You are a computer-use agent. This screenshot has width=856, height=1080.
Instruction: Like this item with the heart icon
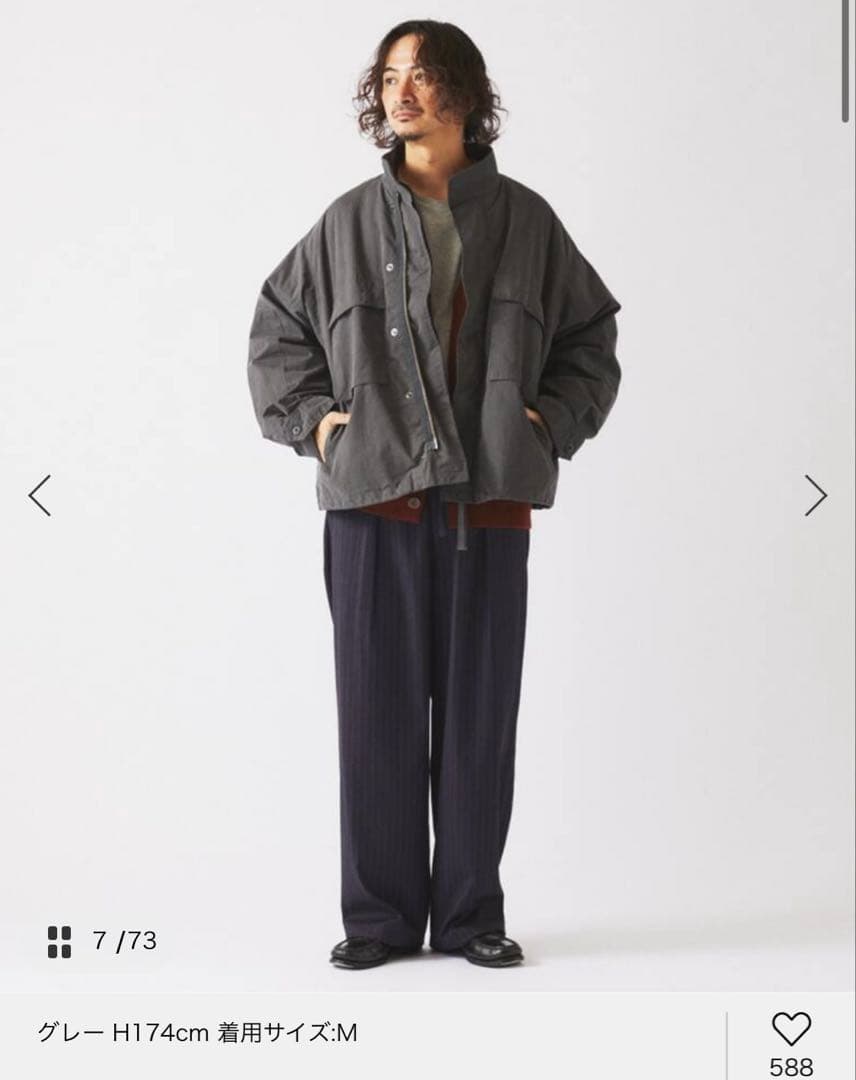coord(791,1030)
